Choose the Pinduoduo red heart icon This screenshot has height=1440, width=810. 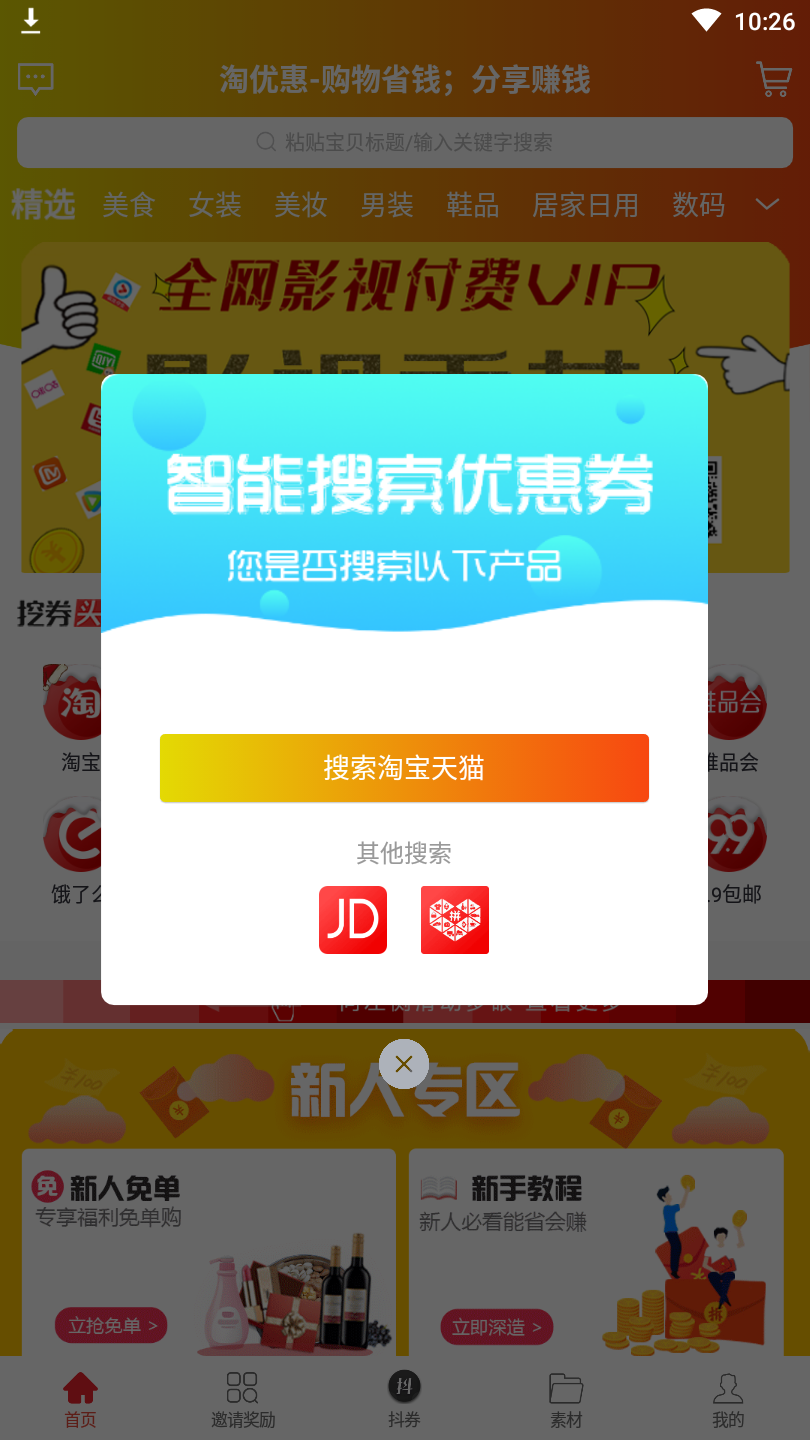click(x=455, y=920)
